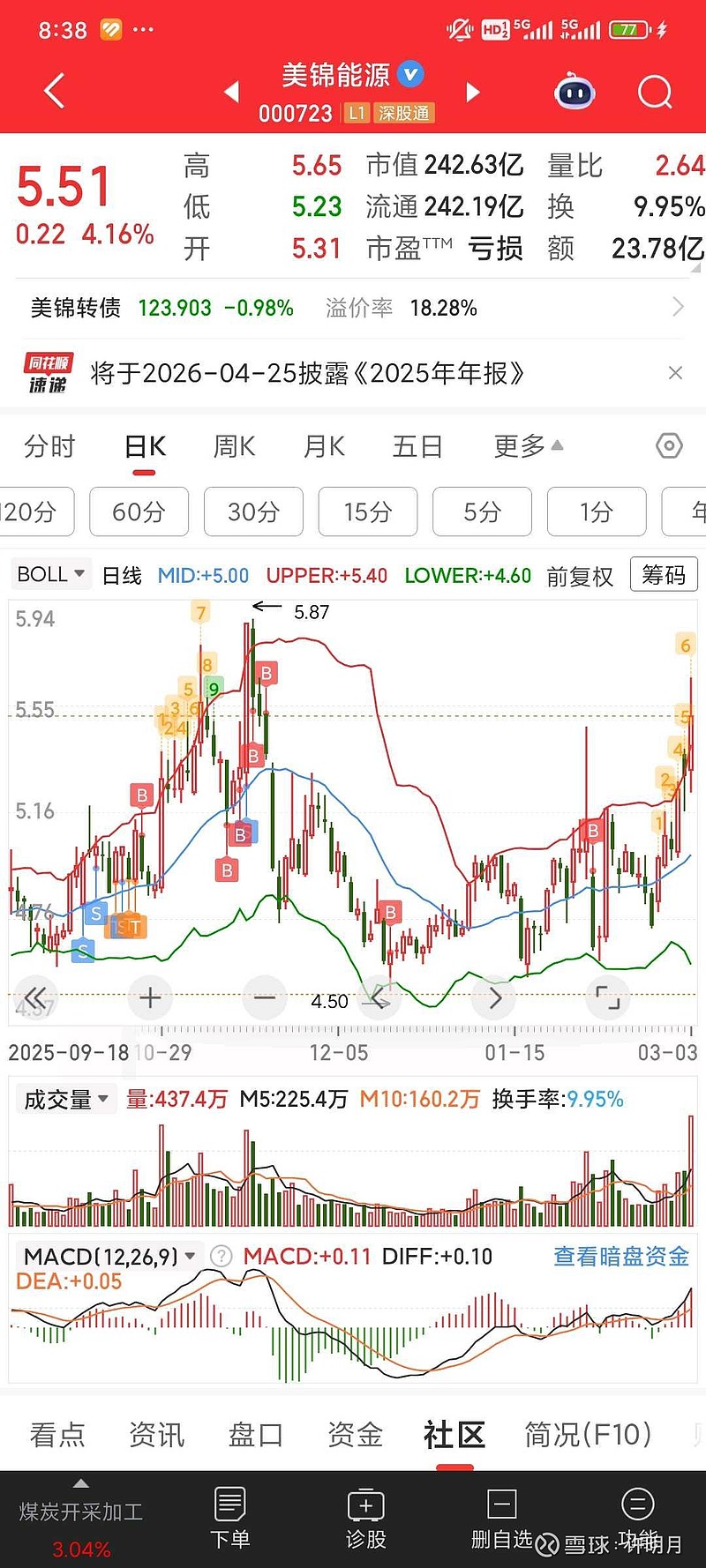The image size is (706, 1568).
Task: Open chart settings hexagon icon
Action: coord(669,446)
